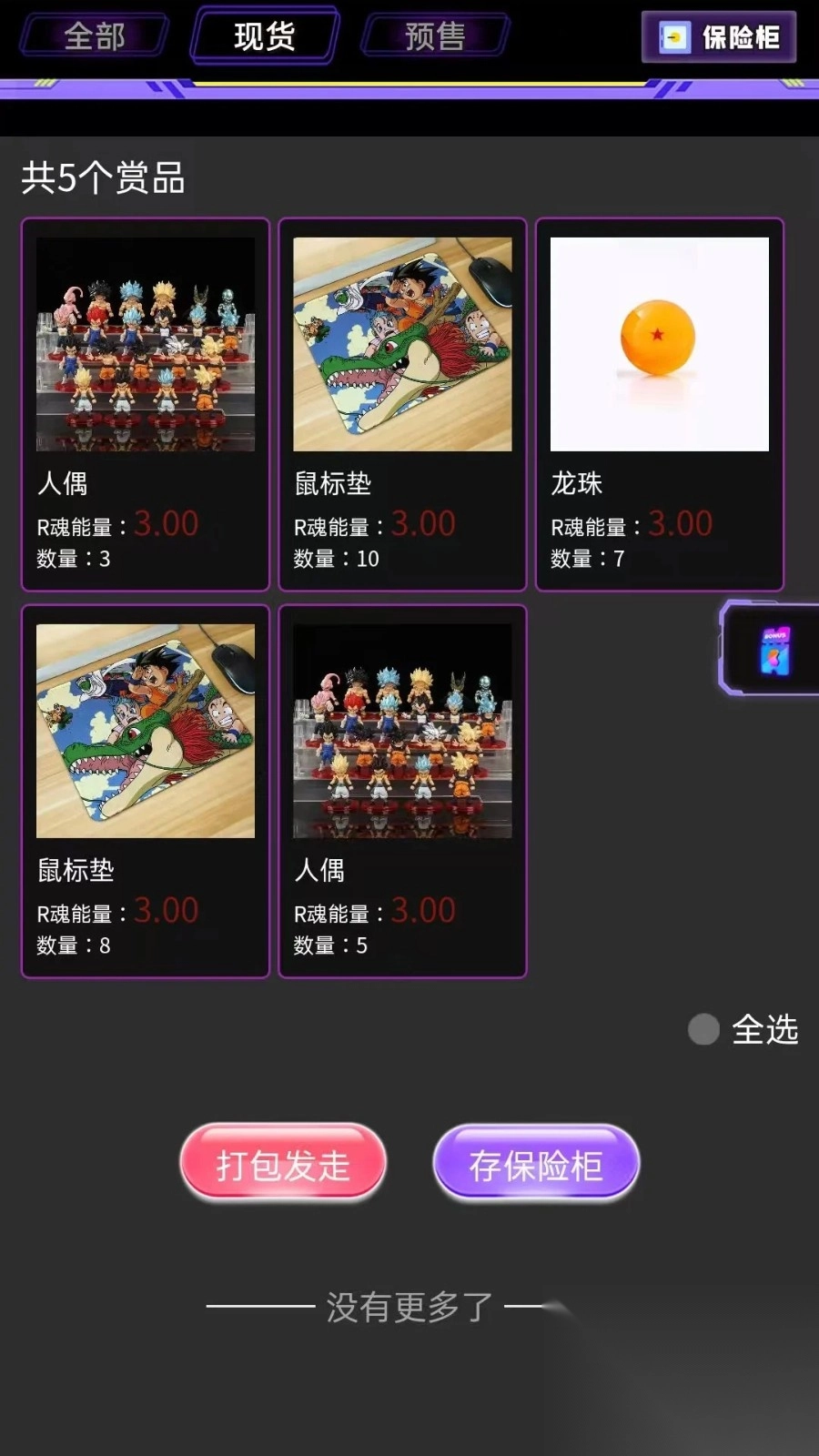This screenshot has width=819, height=1456.
Task: Select the 龙珠 dragon ball product image
Action: pyautogui.click(x=658, y=344)
